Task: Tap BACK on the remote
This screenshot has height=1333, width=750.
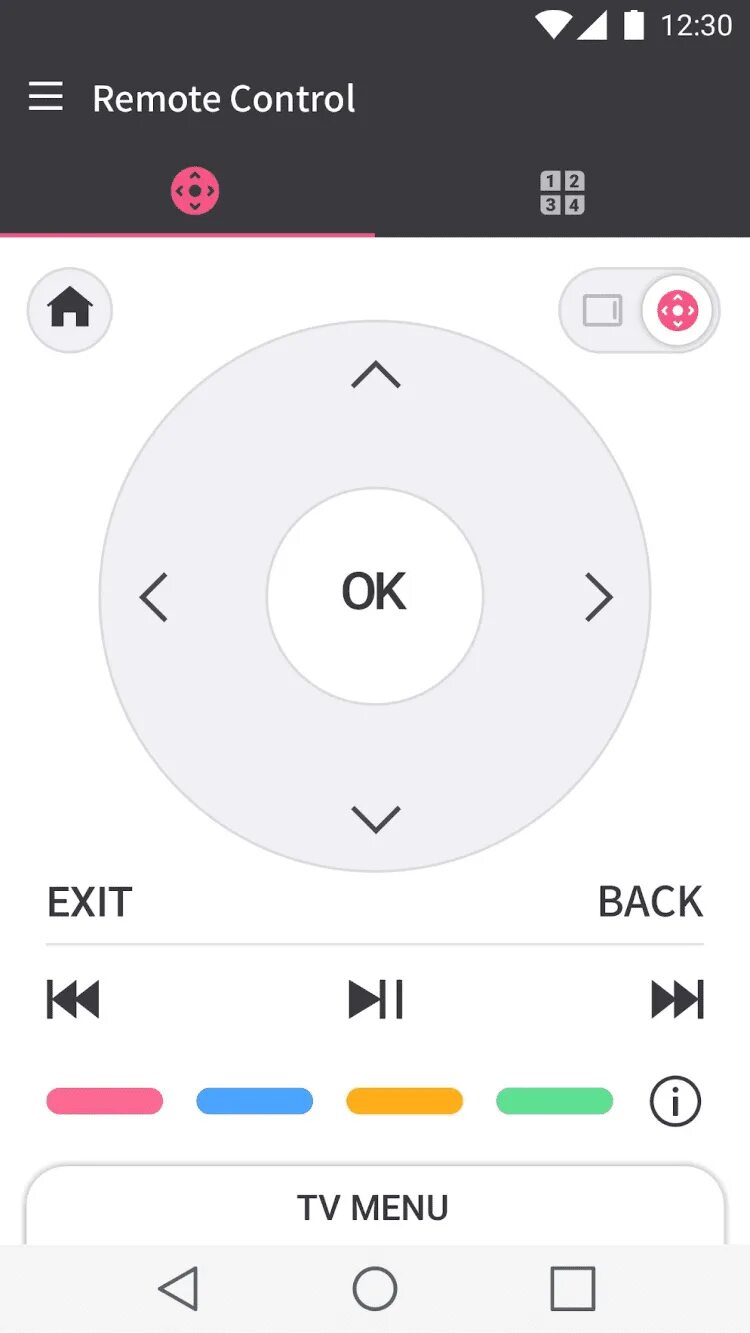Action: [x=650, y=902]
